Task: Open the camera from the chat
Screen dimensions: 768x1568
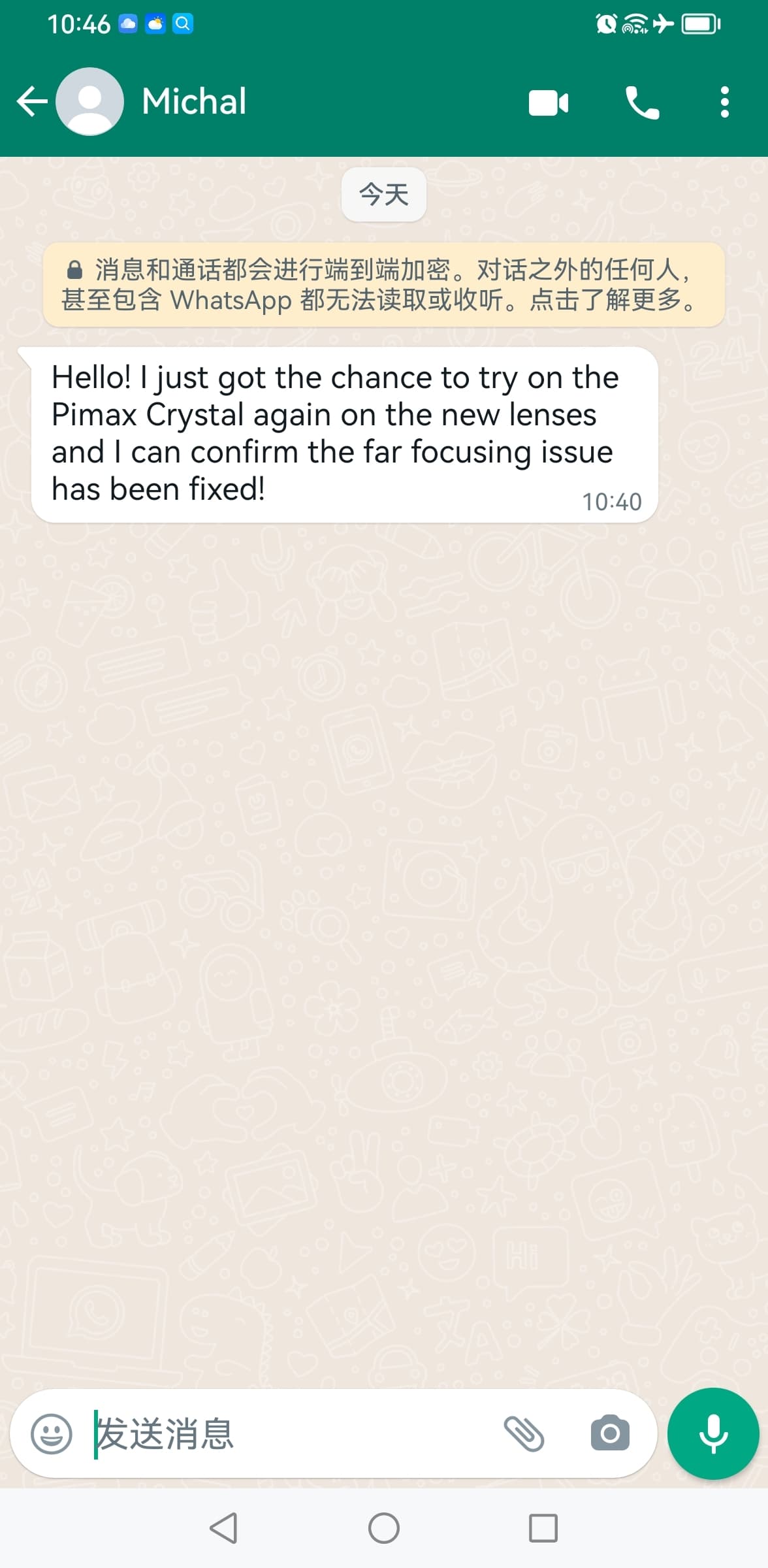Action: tap(609, 1434)
